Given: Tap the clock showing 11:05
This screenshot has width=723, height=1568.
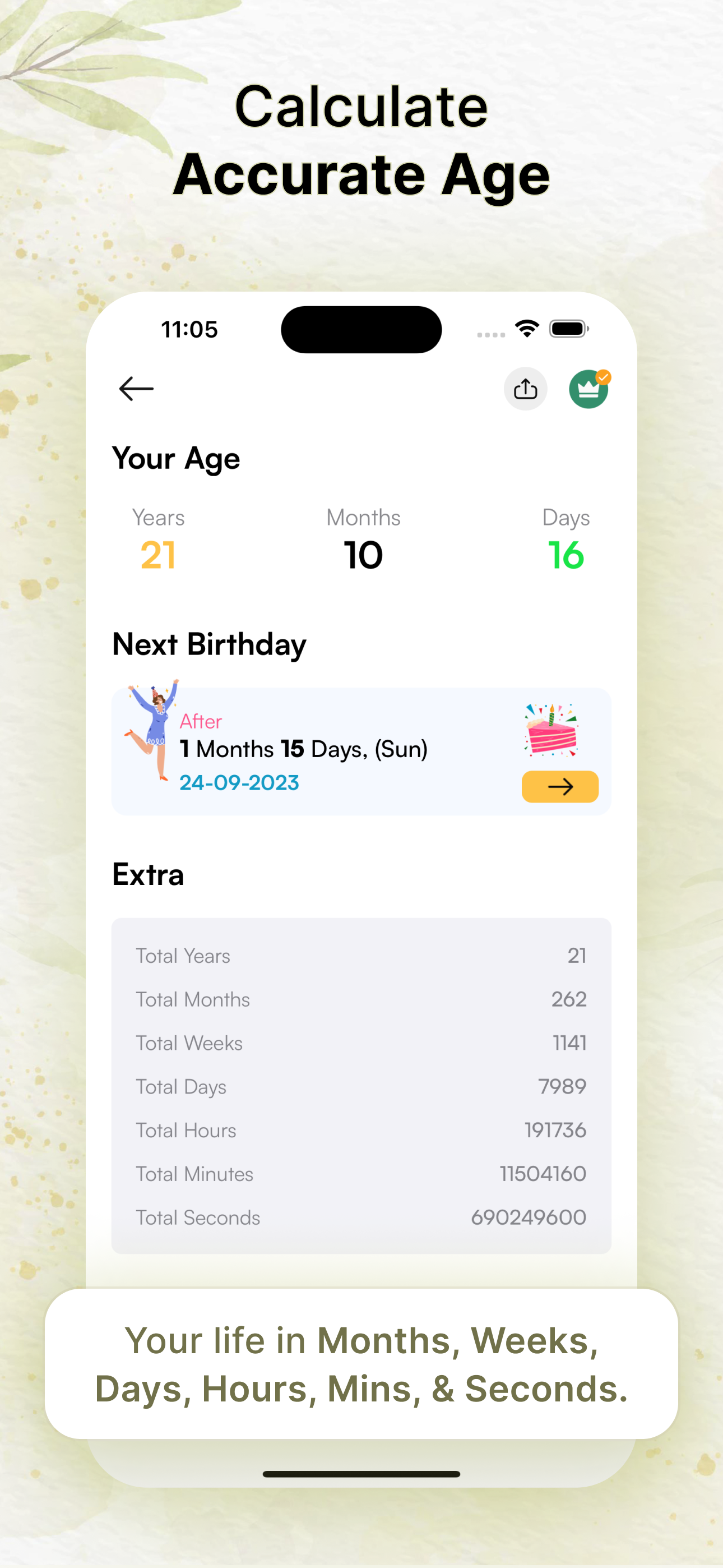Looking at the screenshot, I should (x=189, y=329).
